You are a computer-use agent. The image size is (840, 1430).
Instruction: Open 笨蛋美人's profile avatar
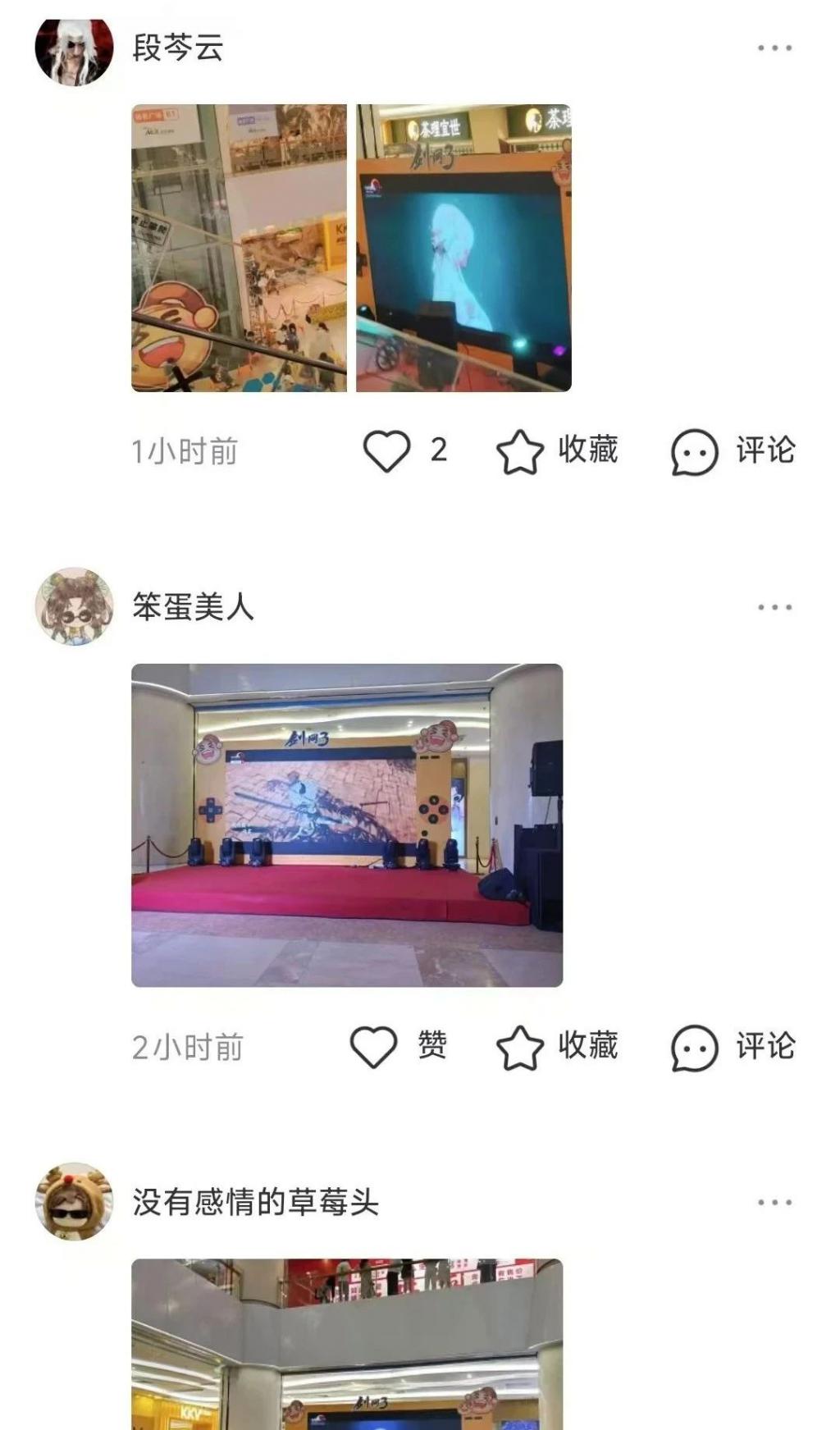pos(74,607)
